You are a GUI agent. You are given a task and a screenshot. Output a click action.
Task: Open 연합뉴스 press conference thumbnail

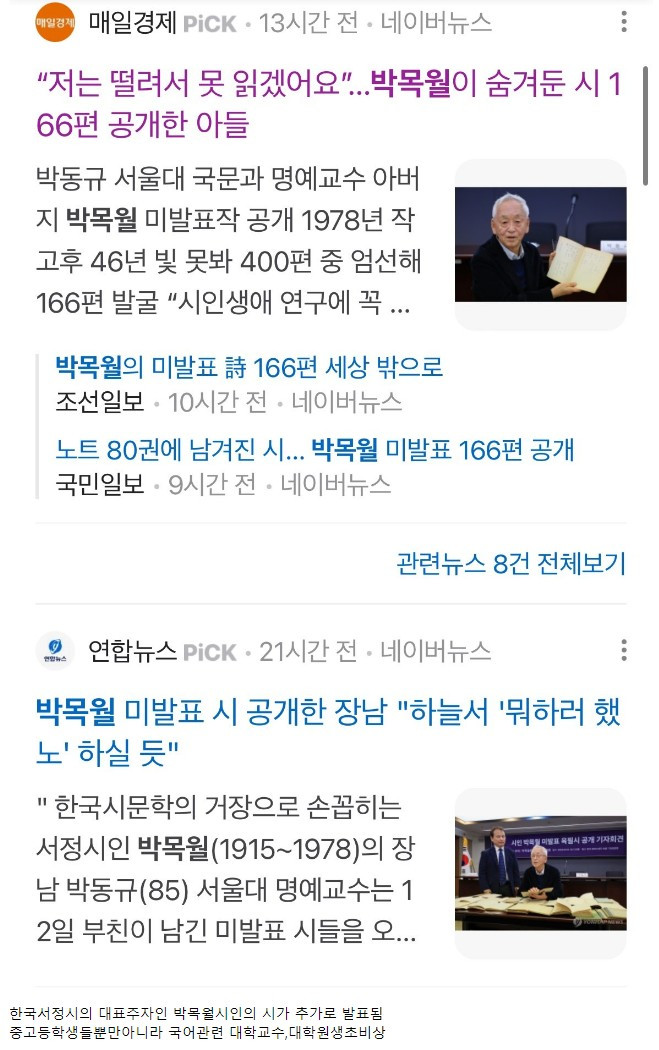540,874
